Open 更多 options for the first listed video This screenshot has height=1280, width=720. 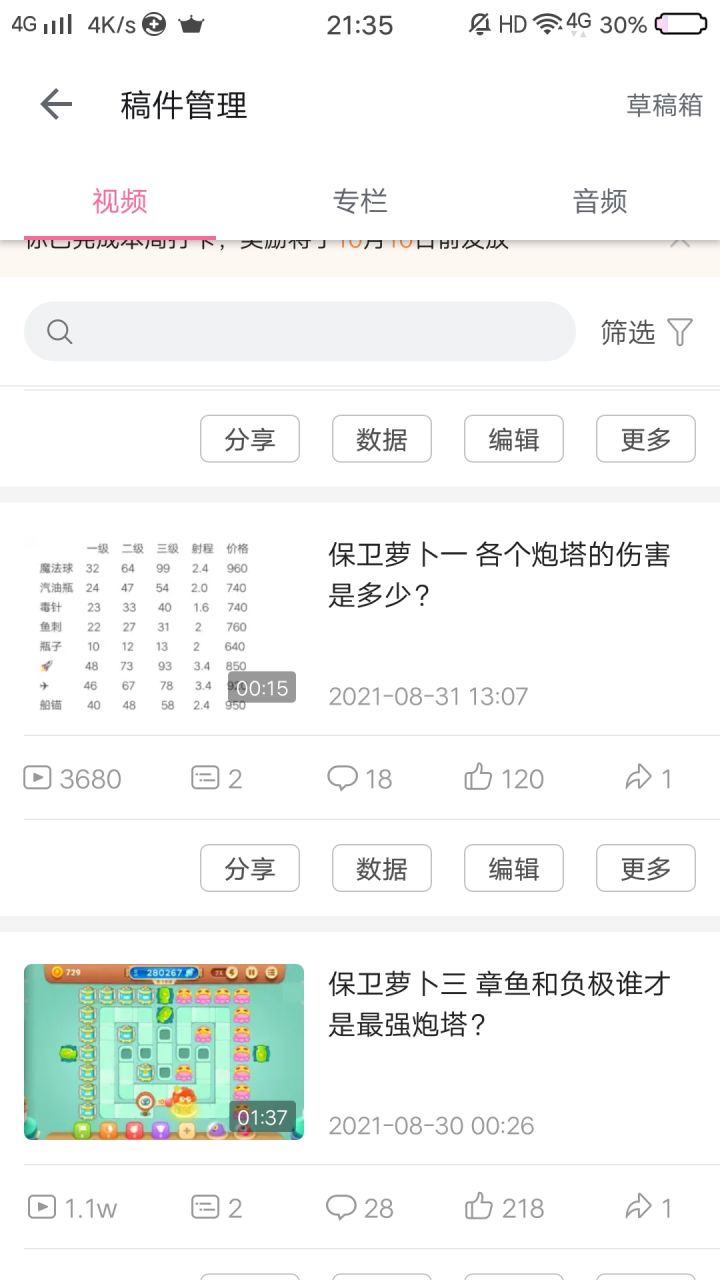pos(646,868)
